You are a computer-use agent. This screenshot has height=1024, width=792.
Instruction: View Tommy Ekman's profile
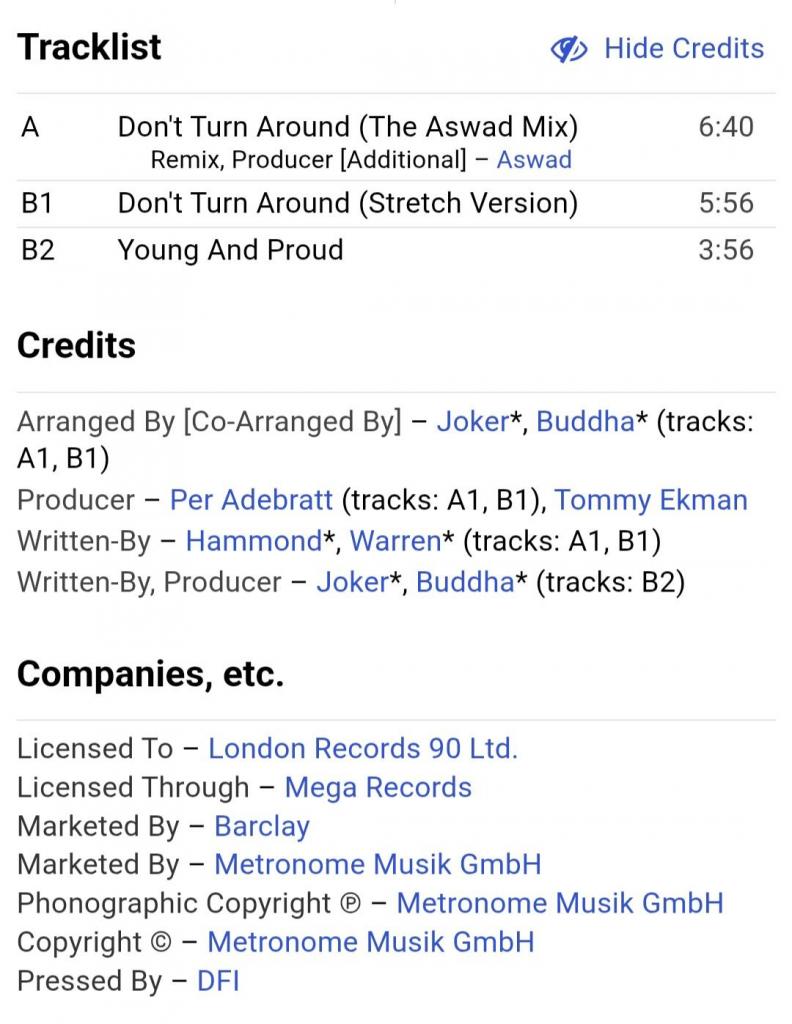[x=651, y=500]
